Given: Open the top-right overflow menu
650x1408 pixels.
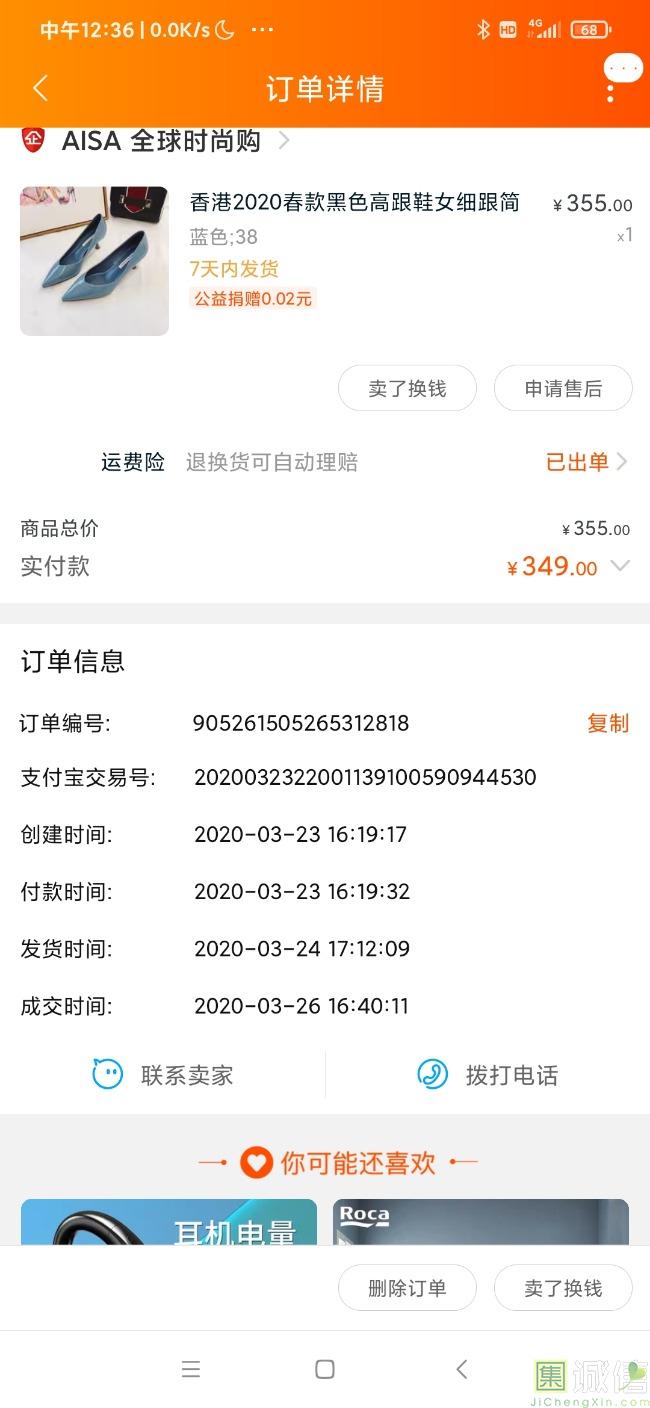Looking at the screenshot, I should point(610,88).
